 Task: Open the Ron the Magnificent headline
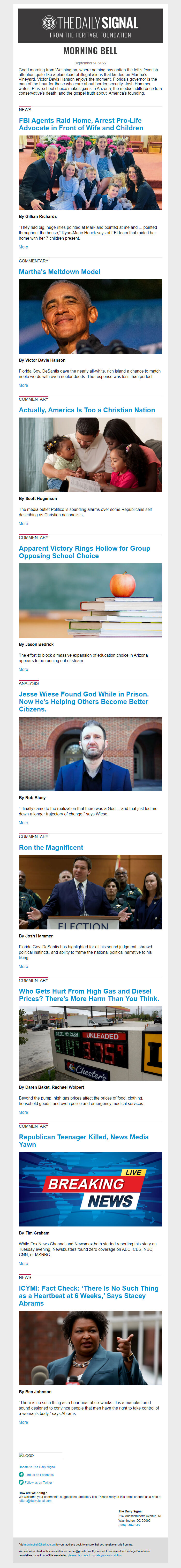coord(51,847)
